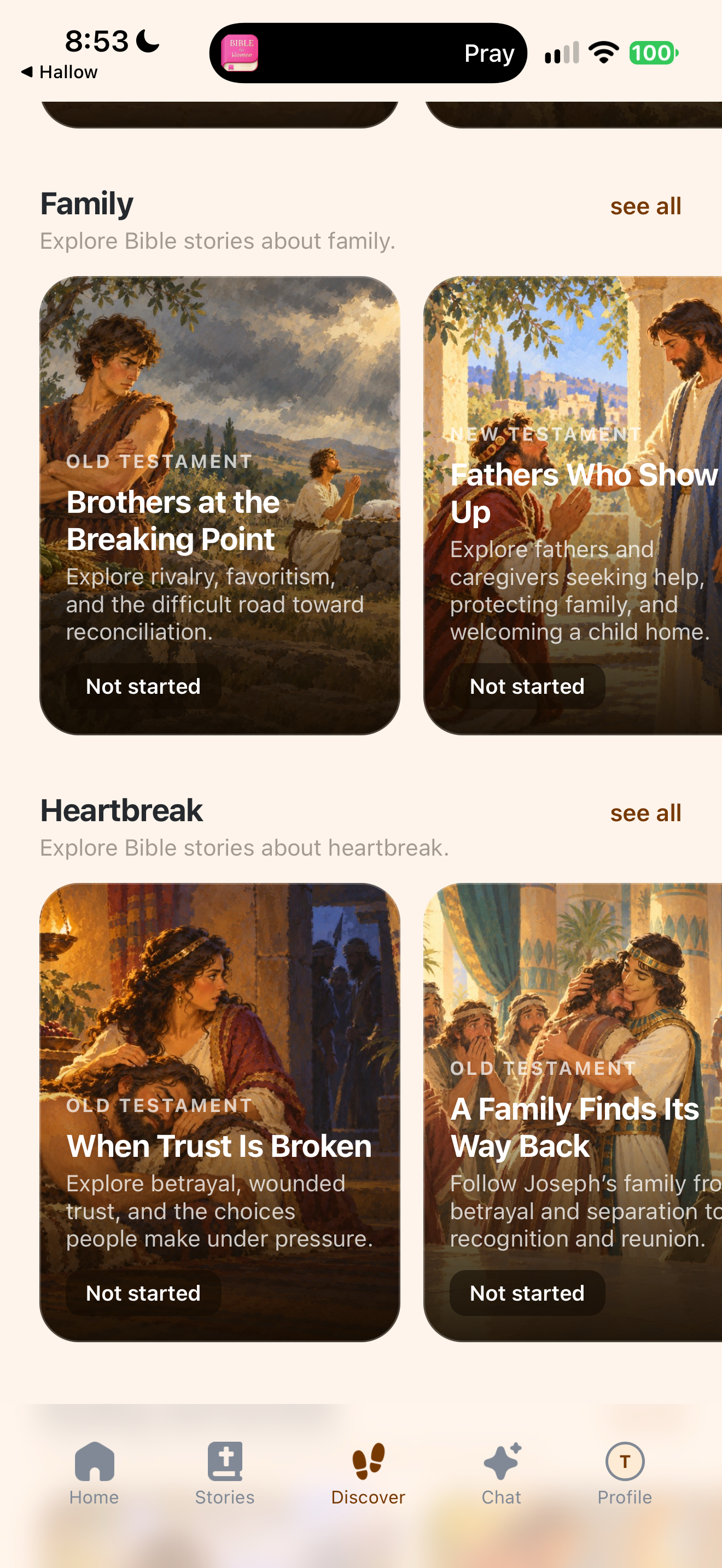
Task: Open the Profile tab
Action: point(625,1473)
